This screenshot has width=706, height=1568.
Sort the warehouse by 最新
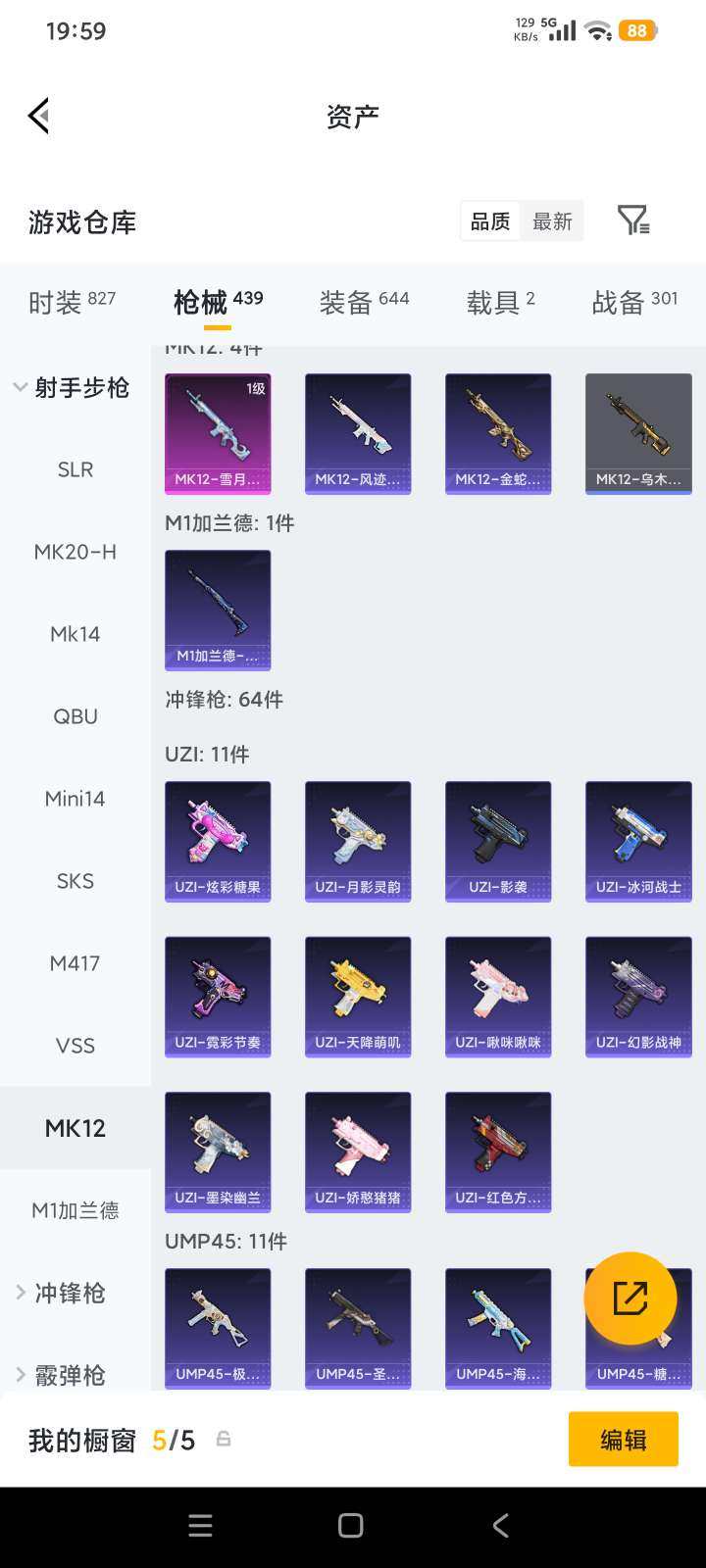552,221
